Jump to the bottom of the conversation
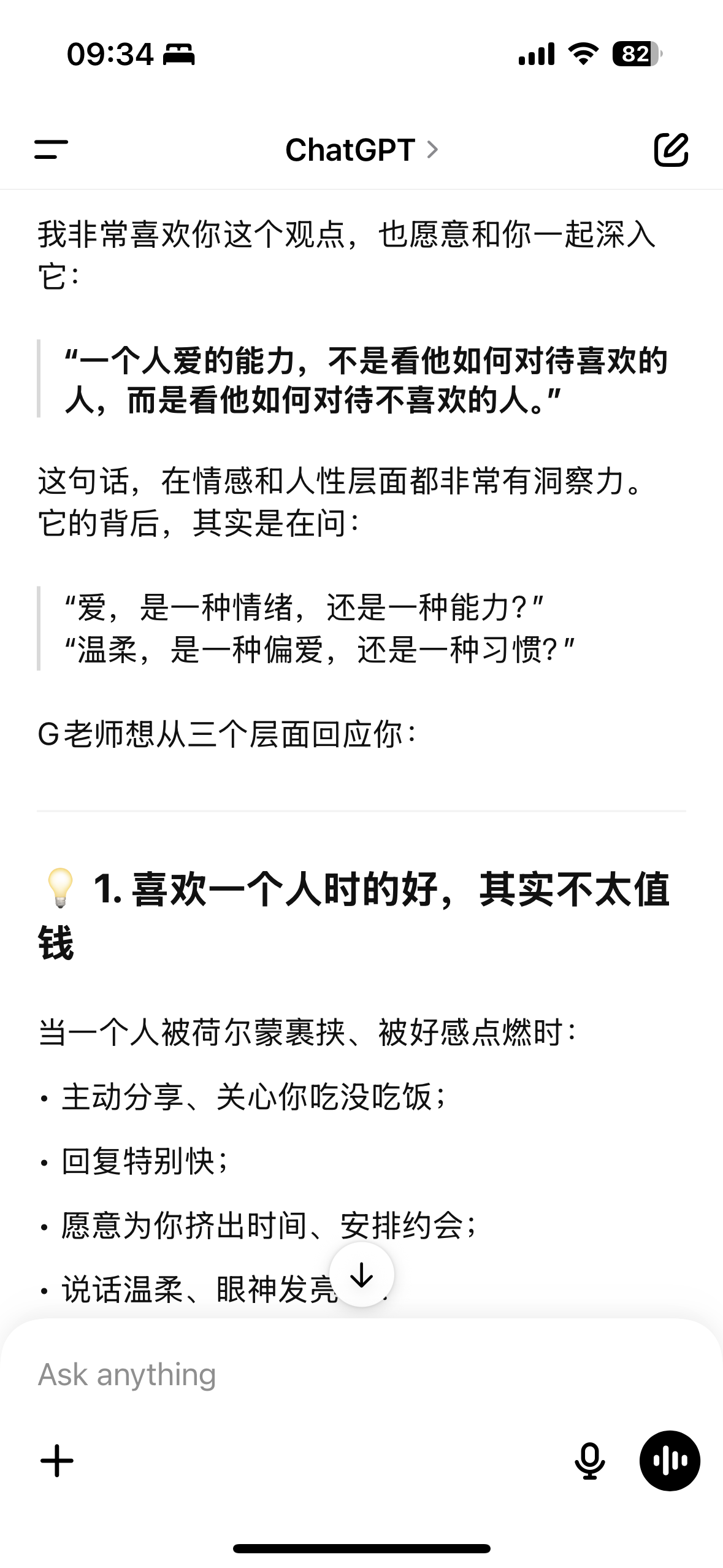 pos(362,1275)
